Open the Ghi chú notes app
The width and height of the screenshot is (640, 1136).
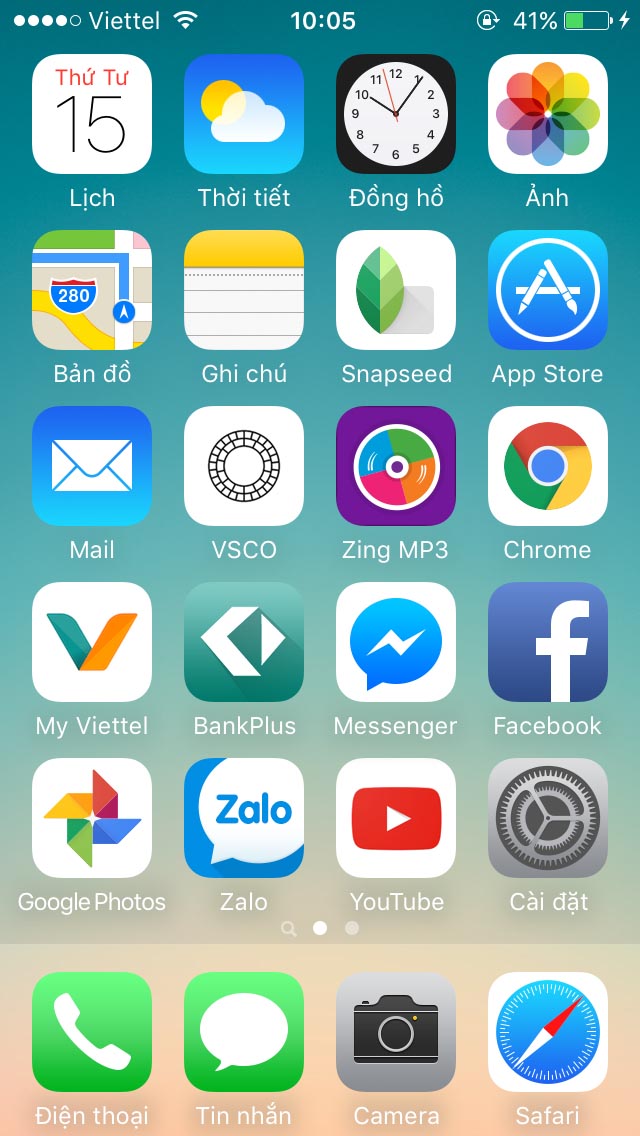pos(244,290)
